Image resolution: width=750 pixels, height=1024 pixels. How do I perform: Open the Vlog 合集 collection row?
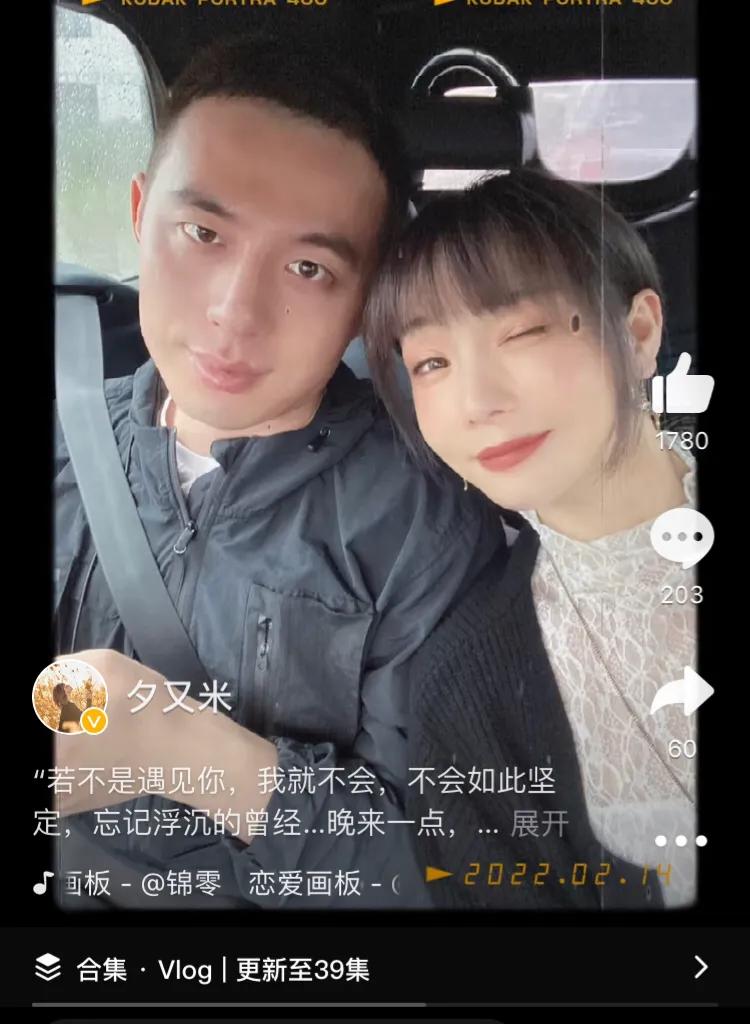click(x=374, y=967)
